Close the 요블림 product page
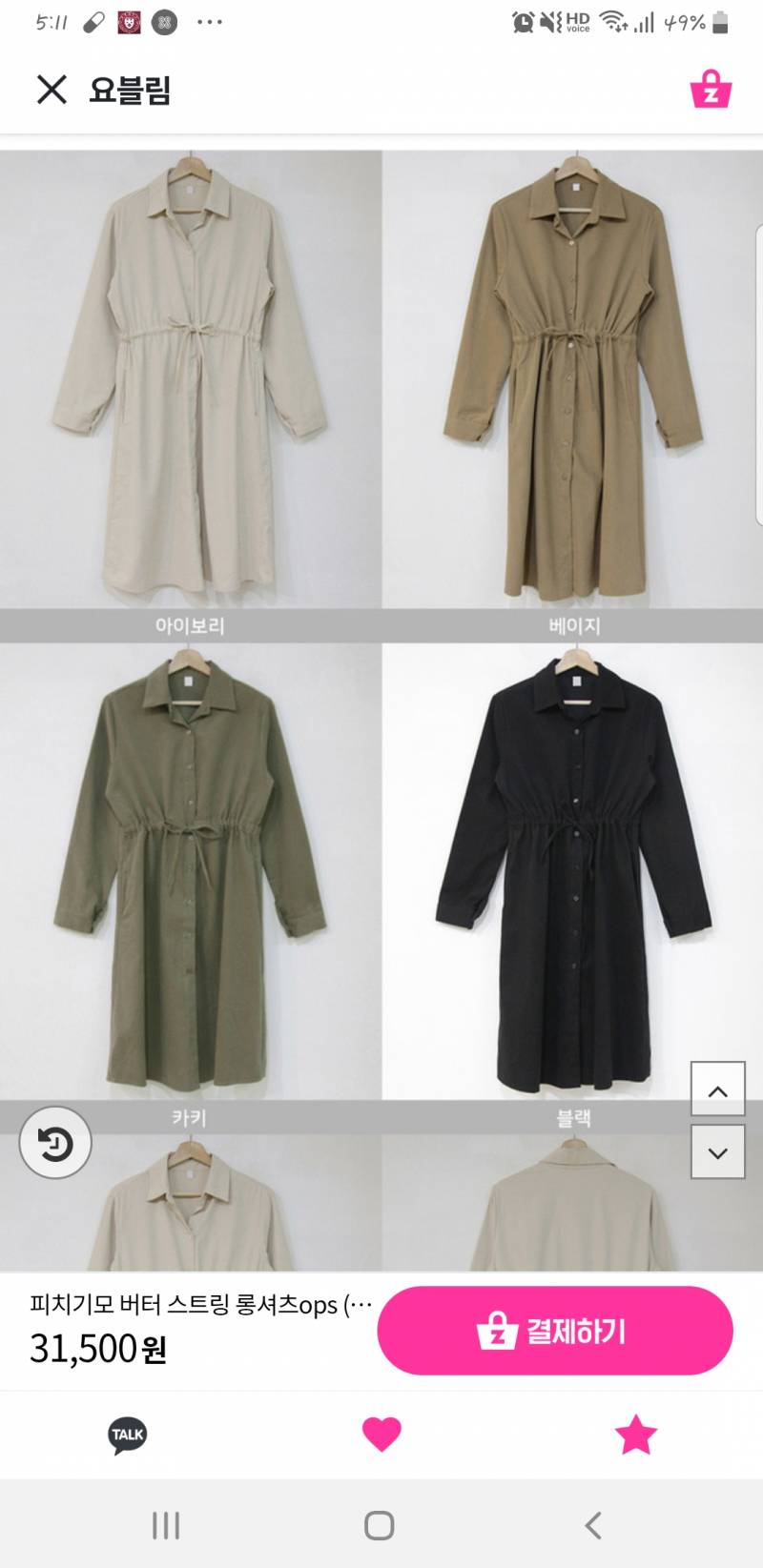 [52, 90]
